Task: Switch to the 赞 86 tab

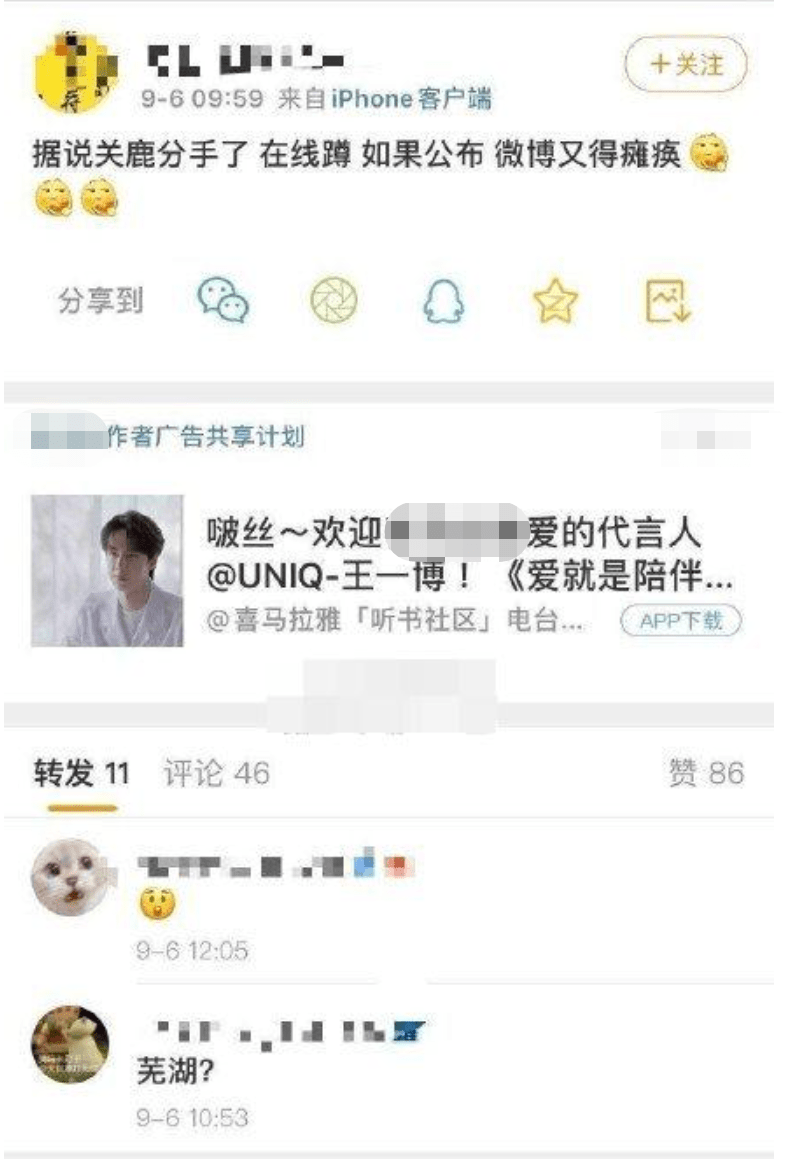Action: pyautogui.click(x=706, y=773)
